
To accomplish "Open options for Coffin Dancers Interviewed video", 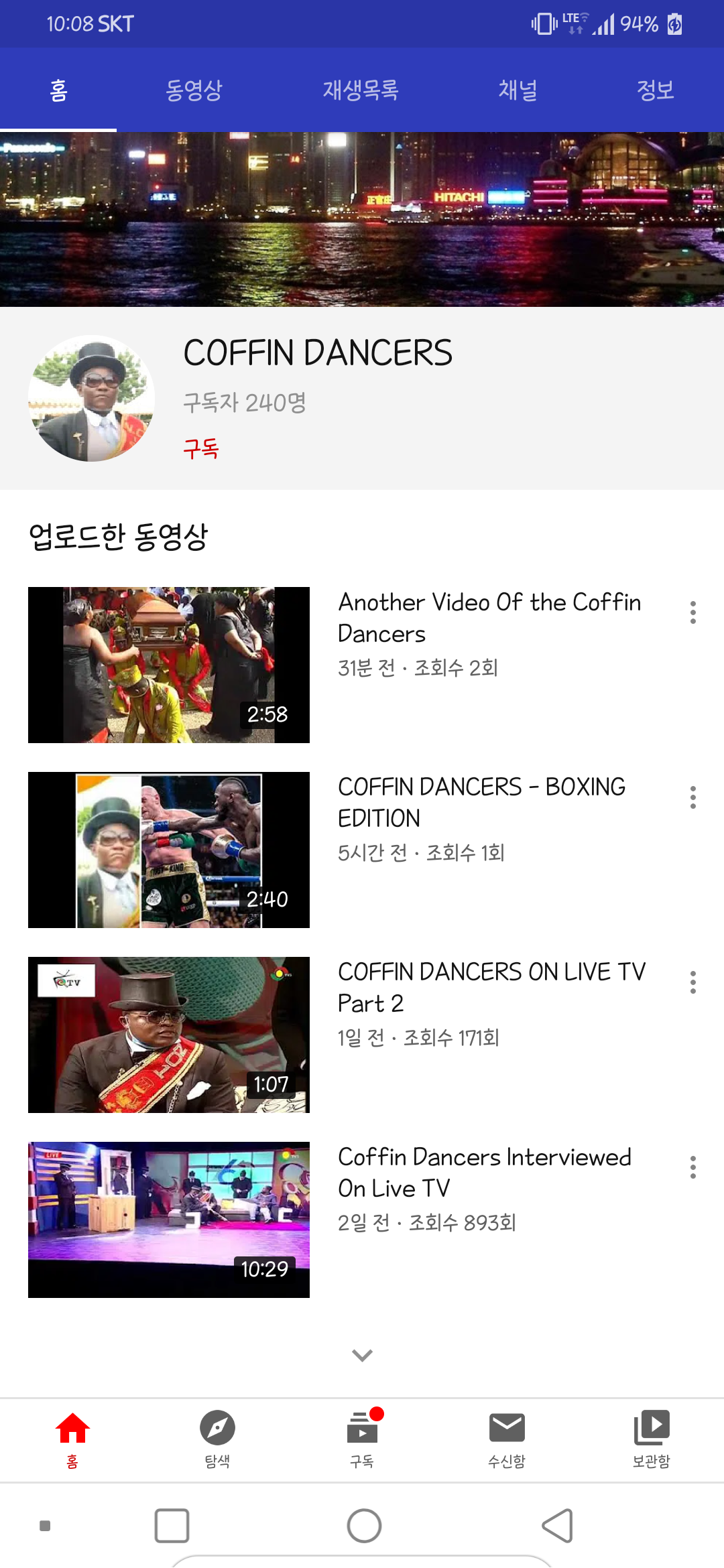I will [692, 1167].
